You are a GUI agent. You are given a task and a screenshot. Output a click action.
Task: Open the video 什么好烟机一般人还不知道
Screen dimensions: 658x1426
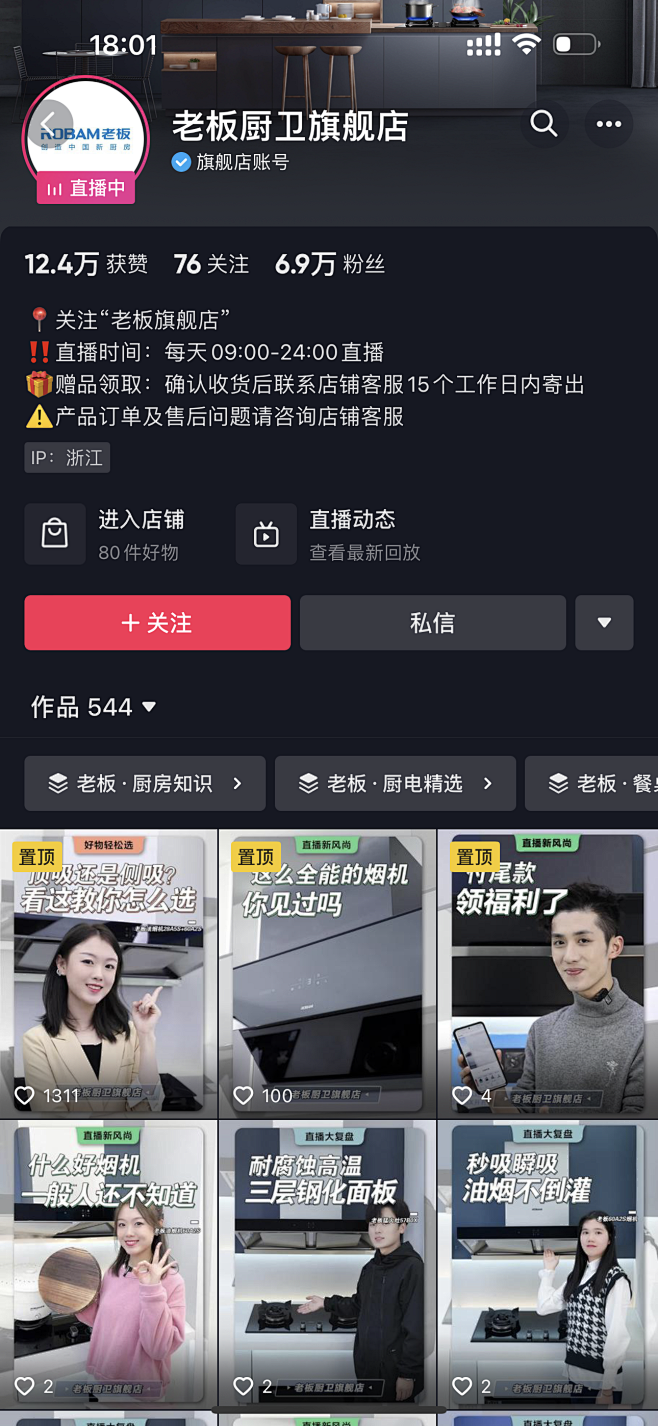point(108,1264)
